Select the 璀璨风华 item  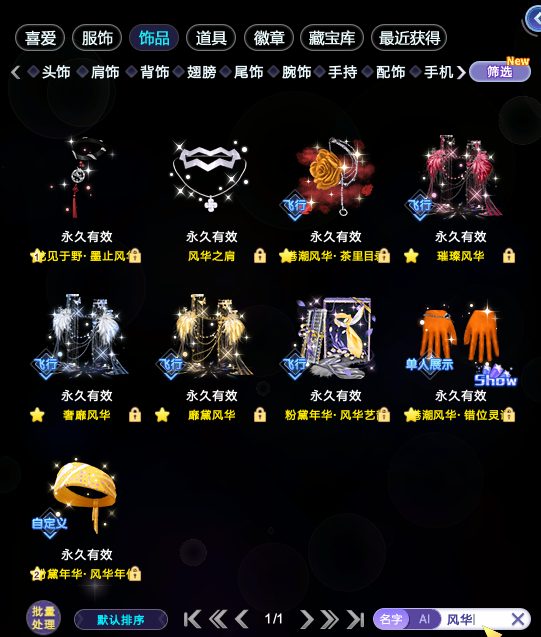460,197
